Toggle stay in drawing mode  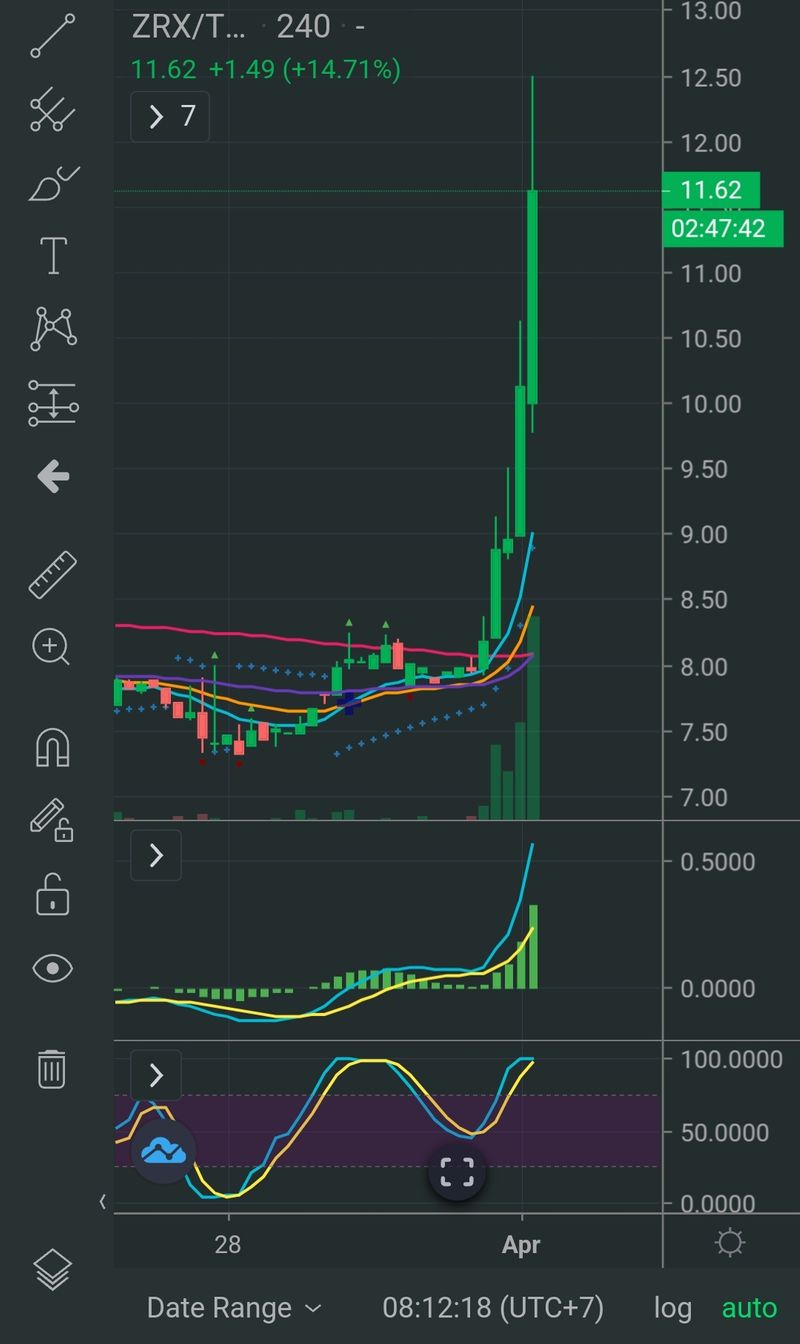click(53, 820)
